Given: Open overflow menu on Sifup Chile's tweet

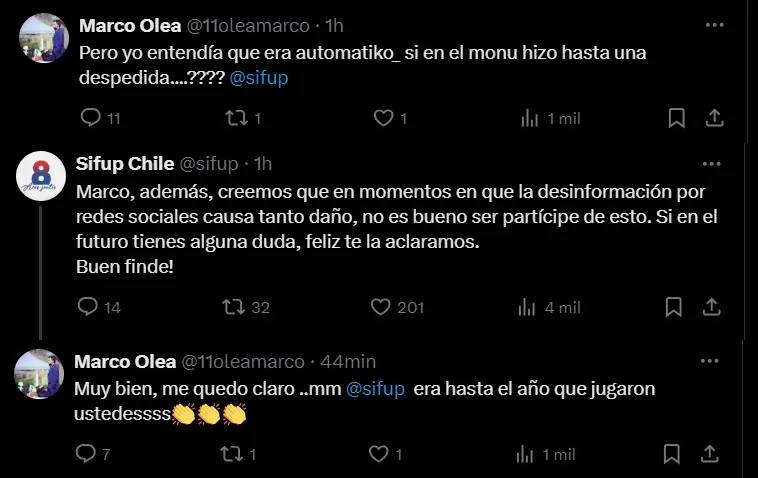Looking at the screenshot, I should tap(712, 163).
